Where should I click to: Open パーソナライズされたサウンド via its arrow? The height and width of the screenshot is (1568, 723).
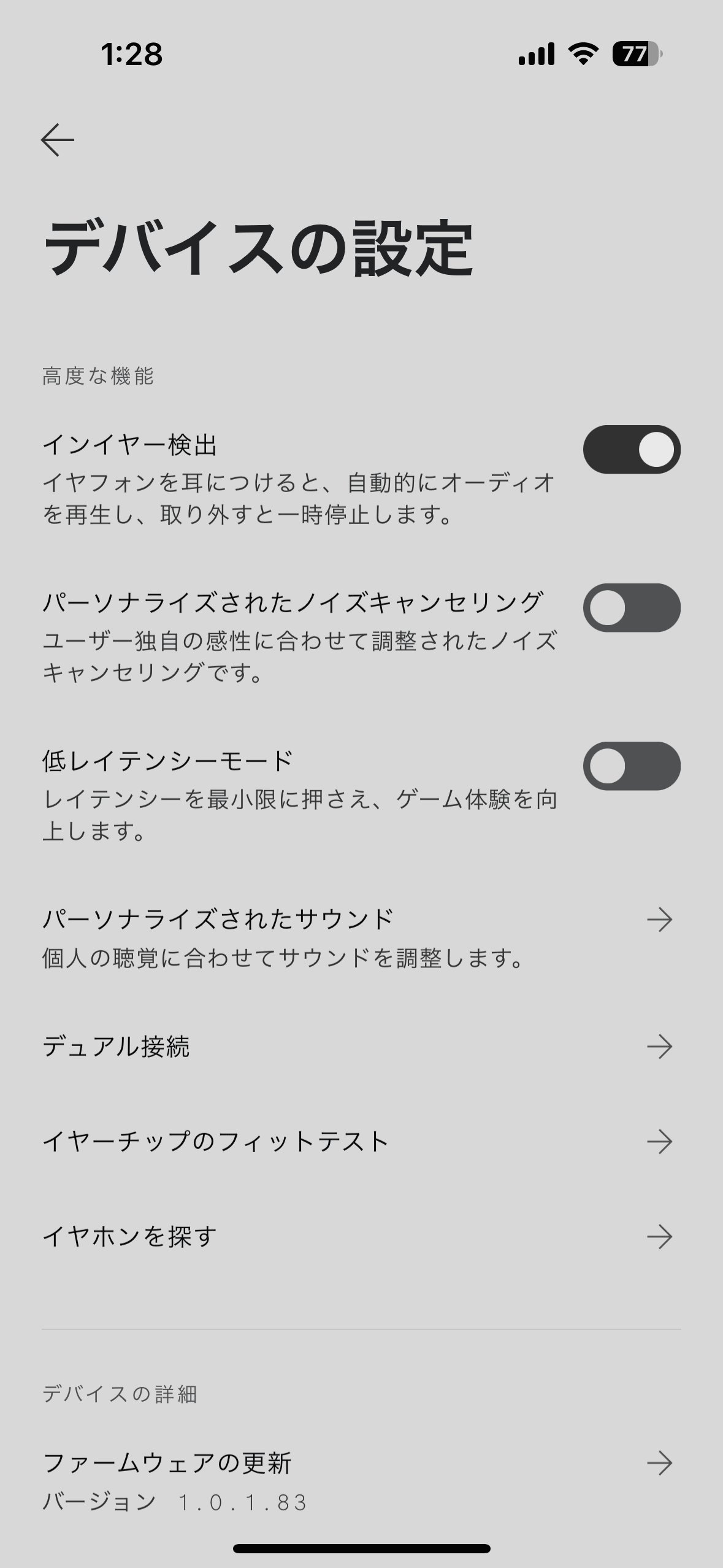point(660,920)
